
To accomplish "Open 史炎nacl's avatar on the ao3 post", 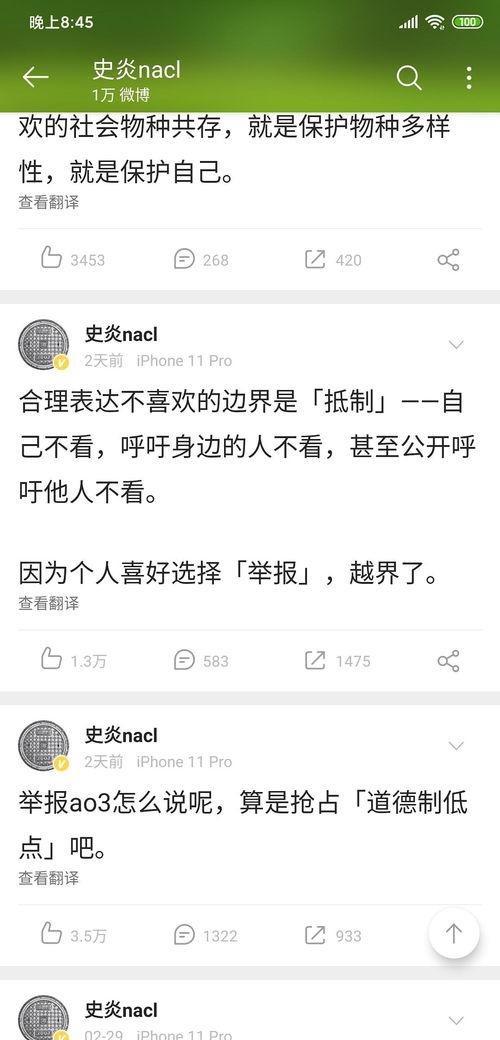I will 44,746.
